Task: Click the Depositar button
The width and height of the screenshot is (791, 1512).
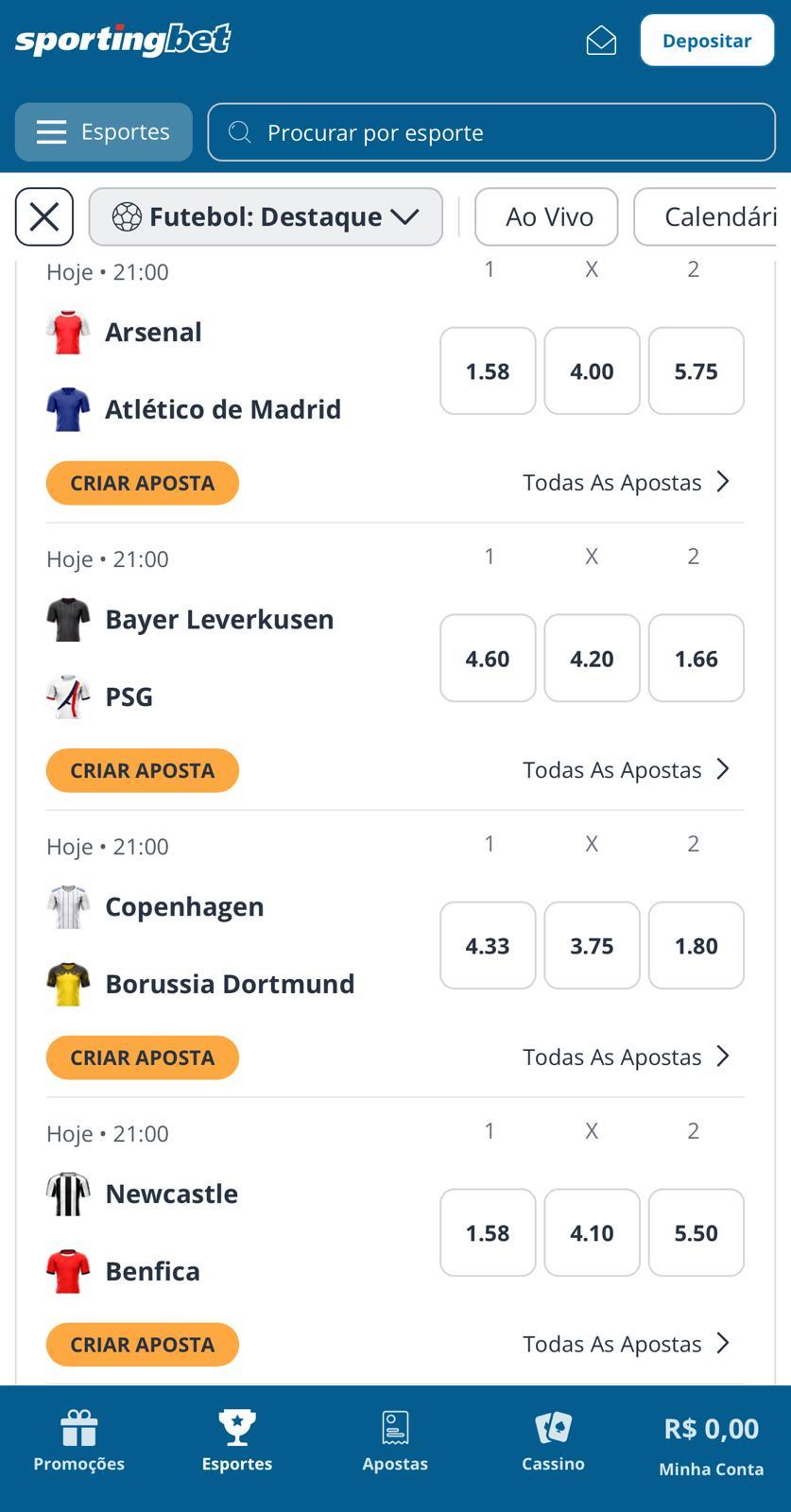Action: (706, 41)
